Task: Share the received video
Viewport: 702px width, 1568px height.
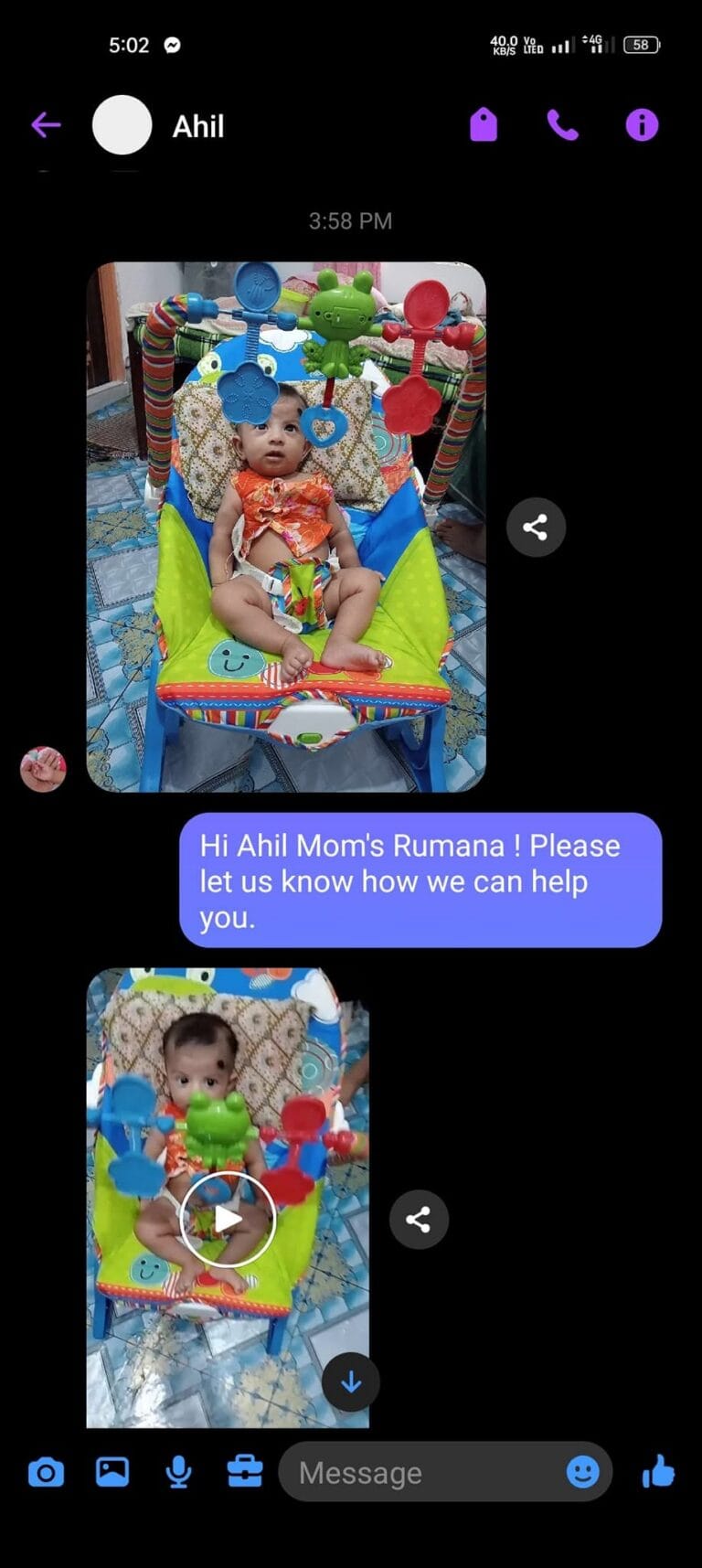Action: pyautogui.click(x=419, y=1219)
